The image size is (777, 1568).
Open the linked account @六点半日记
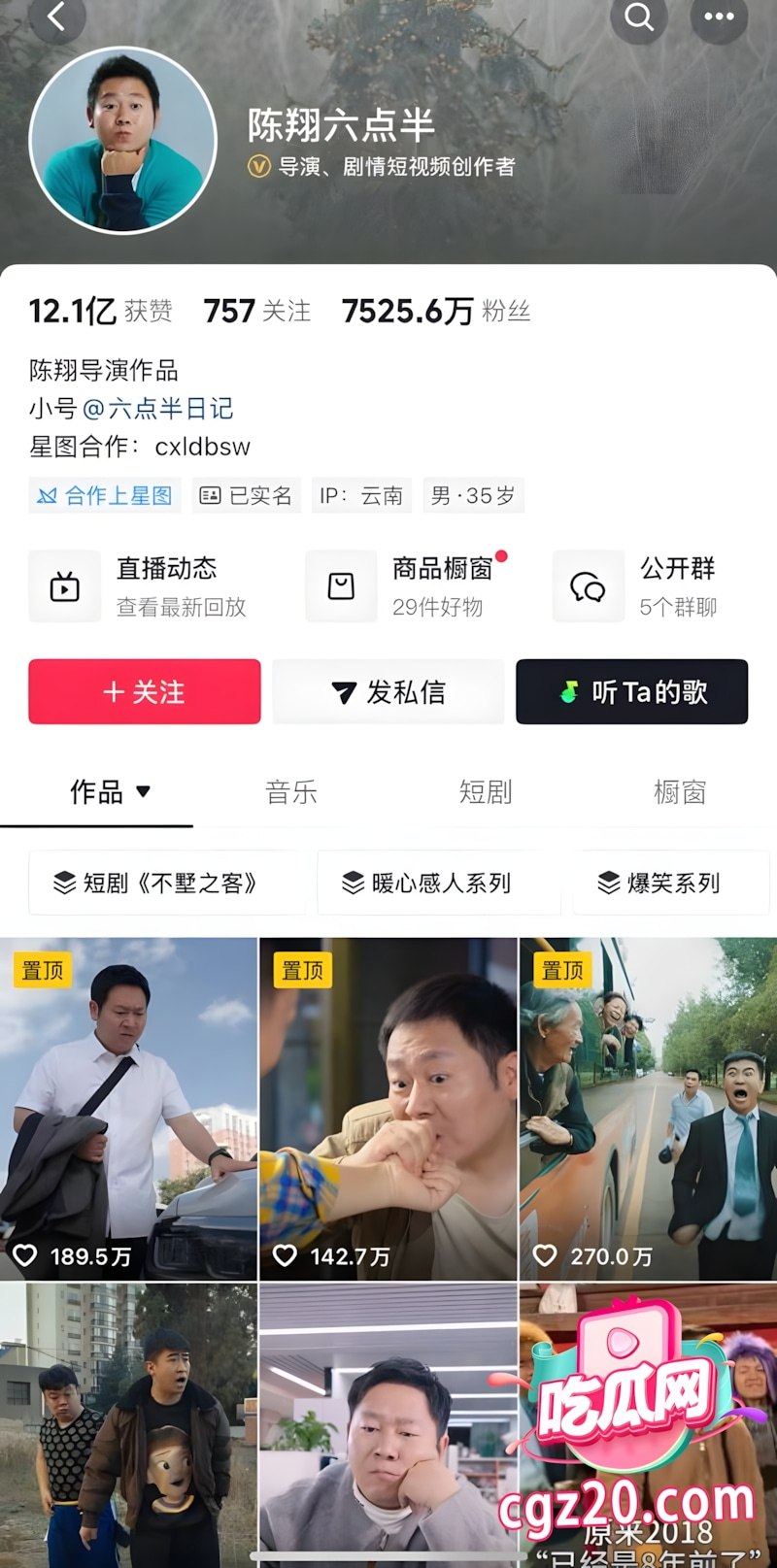[157, 408]
